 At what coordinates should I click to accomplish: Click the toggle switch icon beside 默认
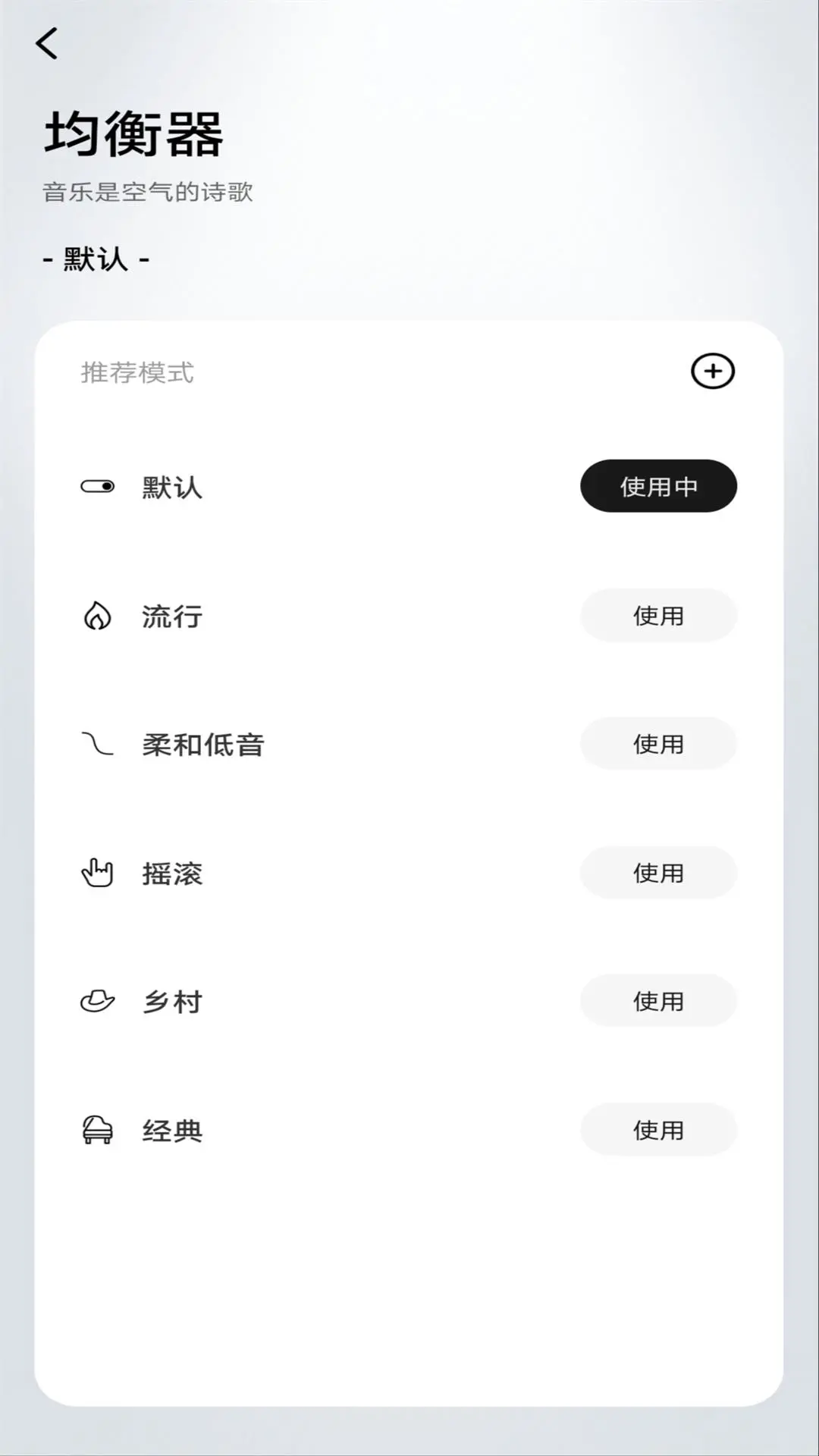click(x=96, y=485)
